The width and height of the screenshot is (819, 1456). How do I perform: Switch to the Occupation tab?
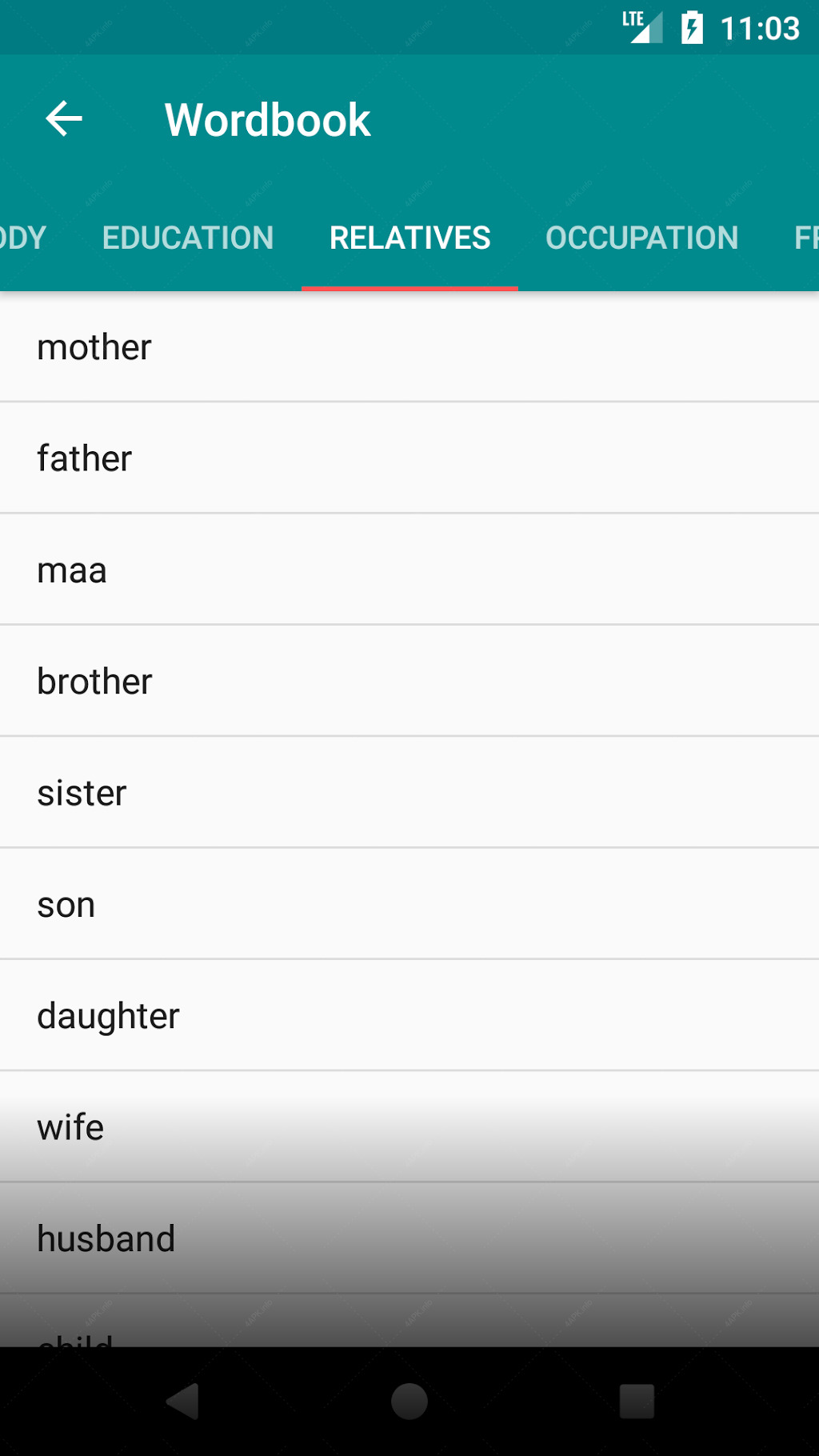[x=641, y=238]
